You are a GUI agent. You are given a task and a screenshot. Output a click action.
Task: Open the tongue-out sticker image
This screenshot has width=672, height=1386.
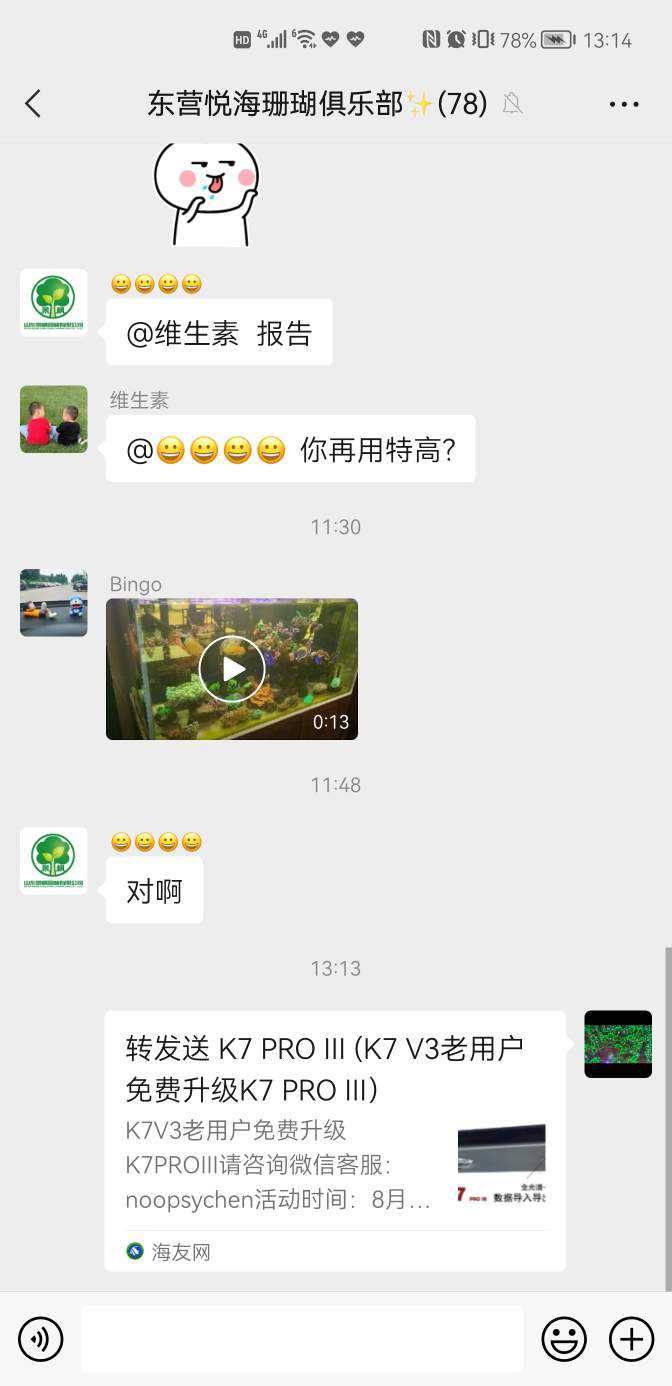pyautogui.click(x=206, y=192)
